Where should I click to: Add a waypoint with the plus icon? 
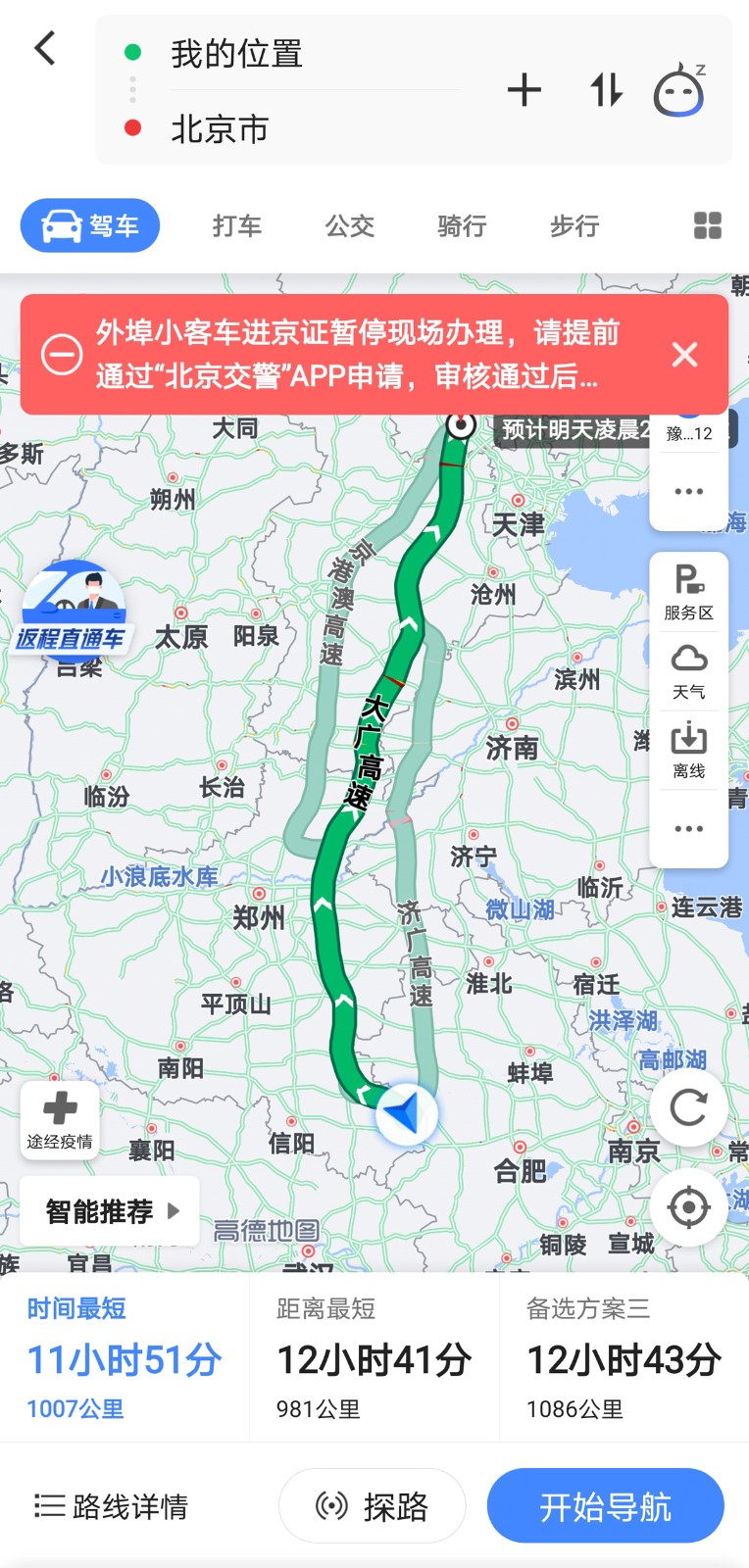[x=524, y=90]
